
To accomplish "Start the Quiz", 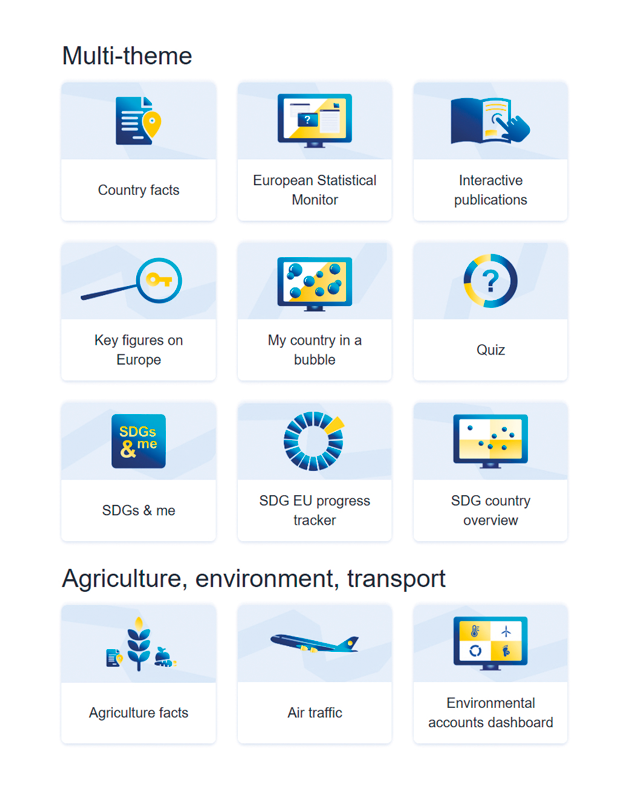I will click(490, 312).
